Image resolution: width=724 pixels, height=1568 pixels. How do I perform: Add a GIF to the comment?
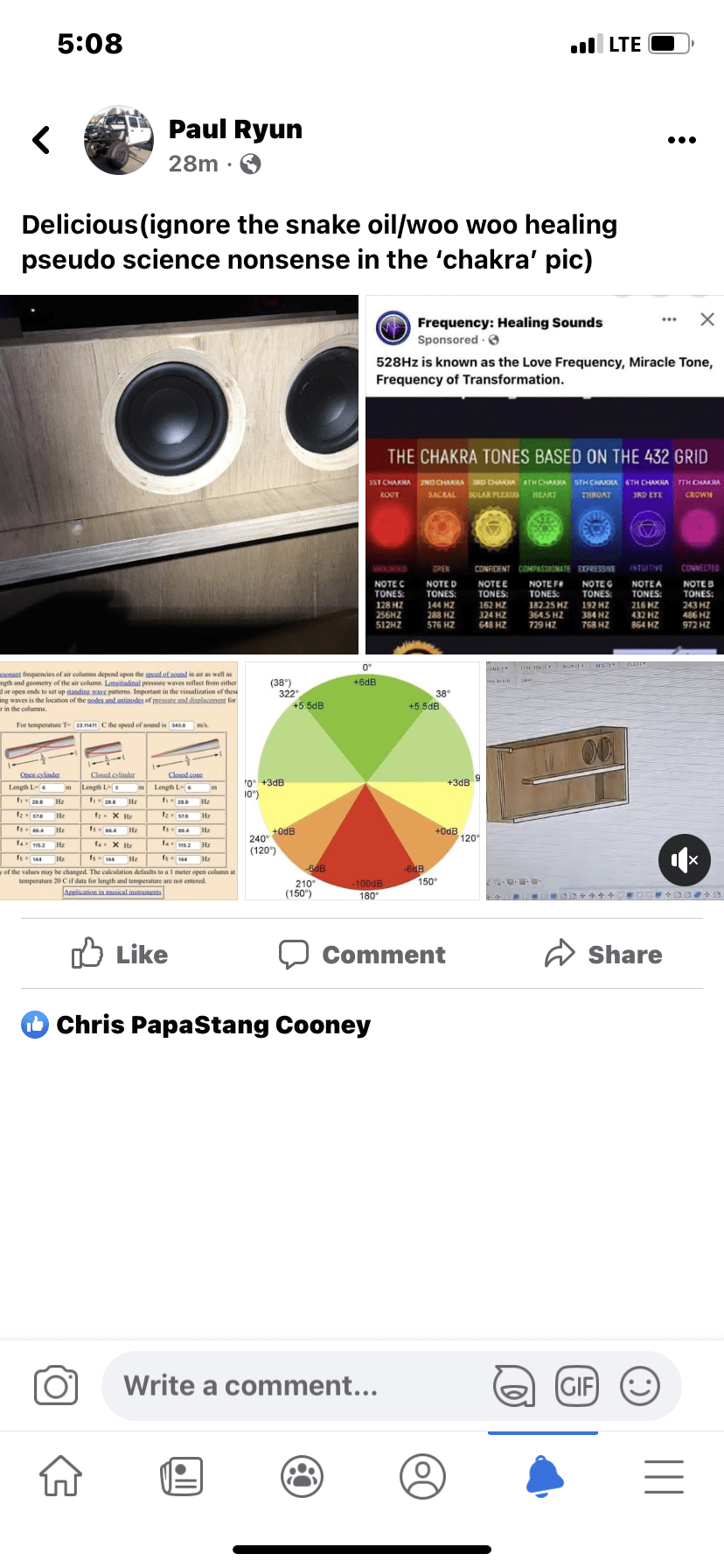(x=577, y=1386)
